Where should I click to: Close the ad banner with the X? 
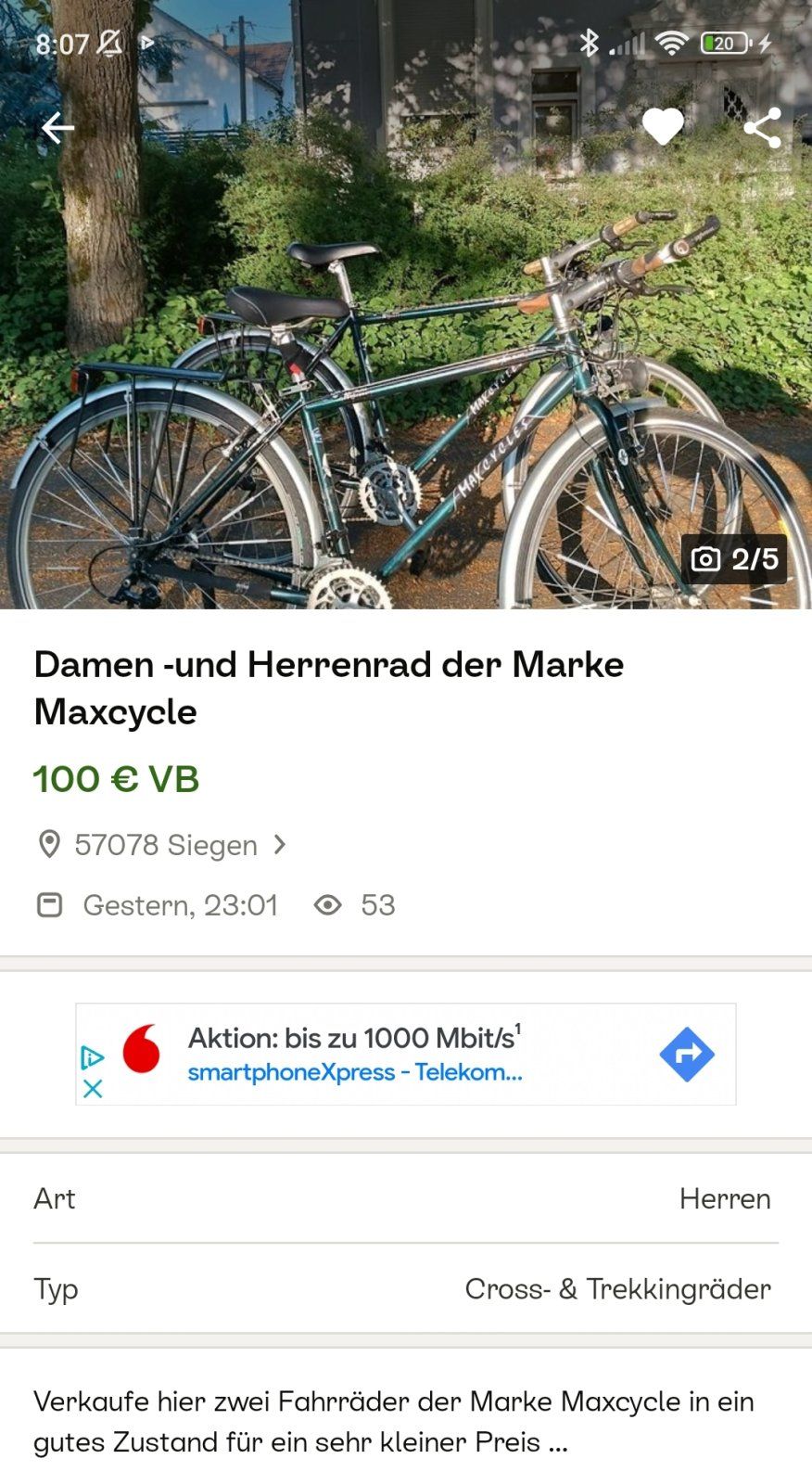tap(93, 1089)
